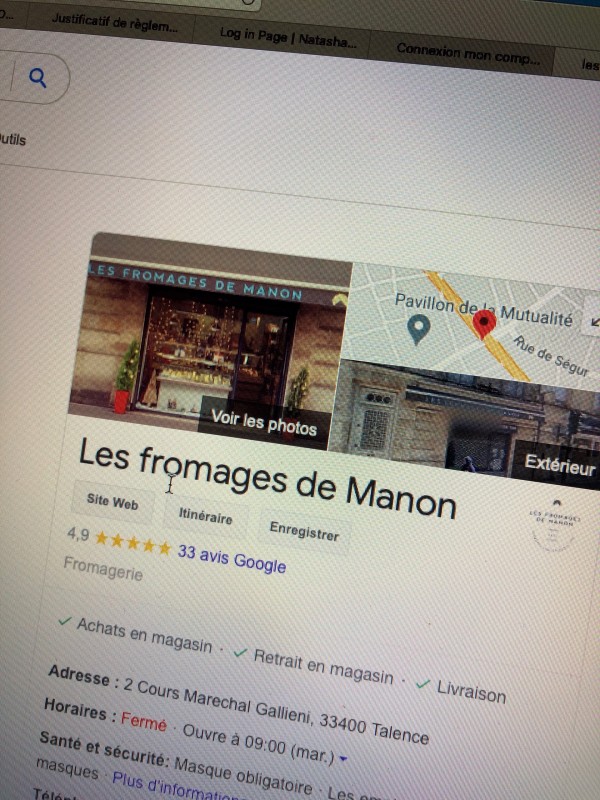Viewport: 600px width, 800px height.
Task: Open the Site Web button
Action: pyautogui.click(x=112, y=503)
